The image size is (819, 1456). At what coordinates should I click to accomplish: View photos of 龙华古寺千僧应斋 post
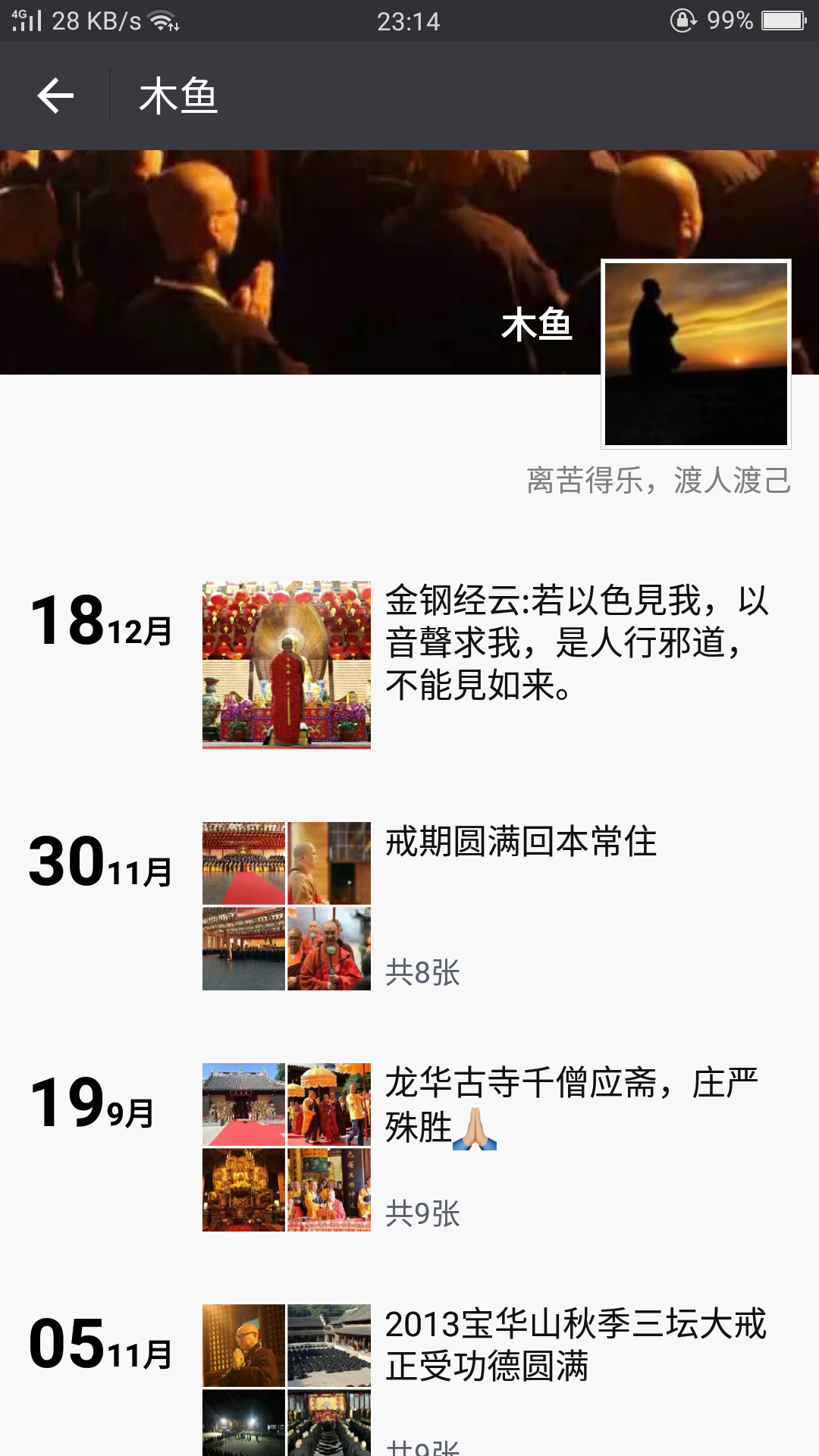click(287, 1147)
